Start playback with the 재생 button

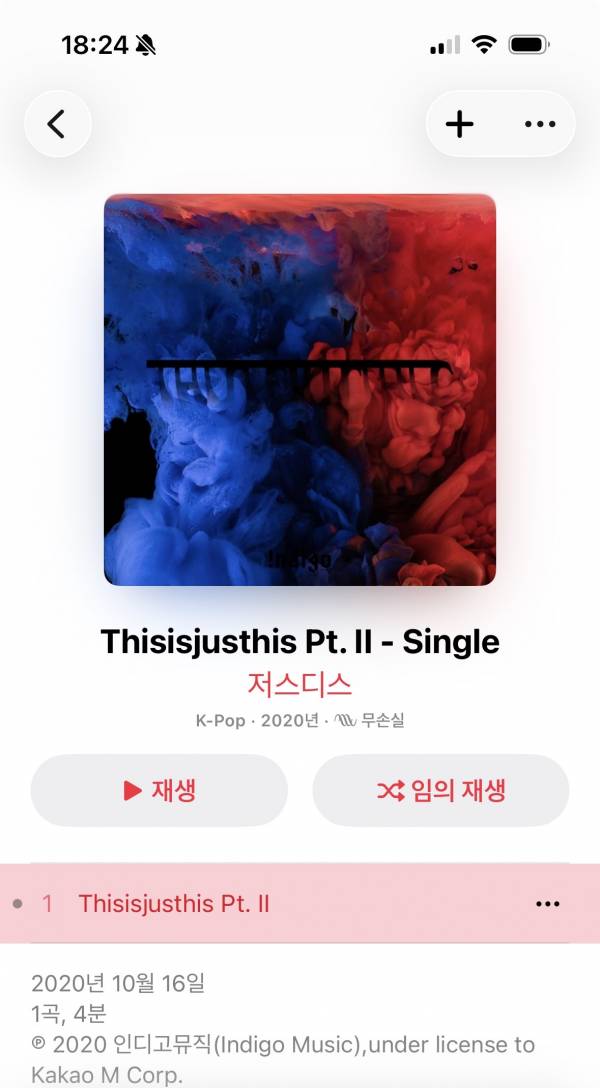pyautogui.click(x=159, y=791)
